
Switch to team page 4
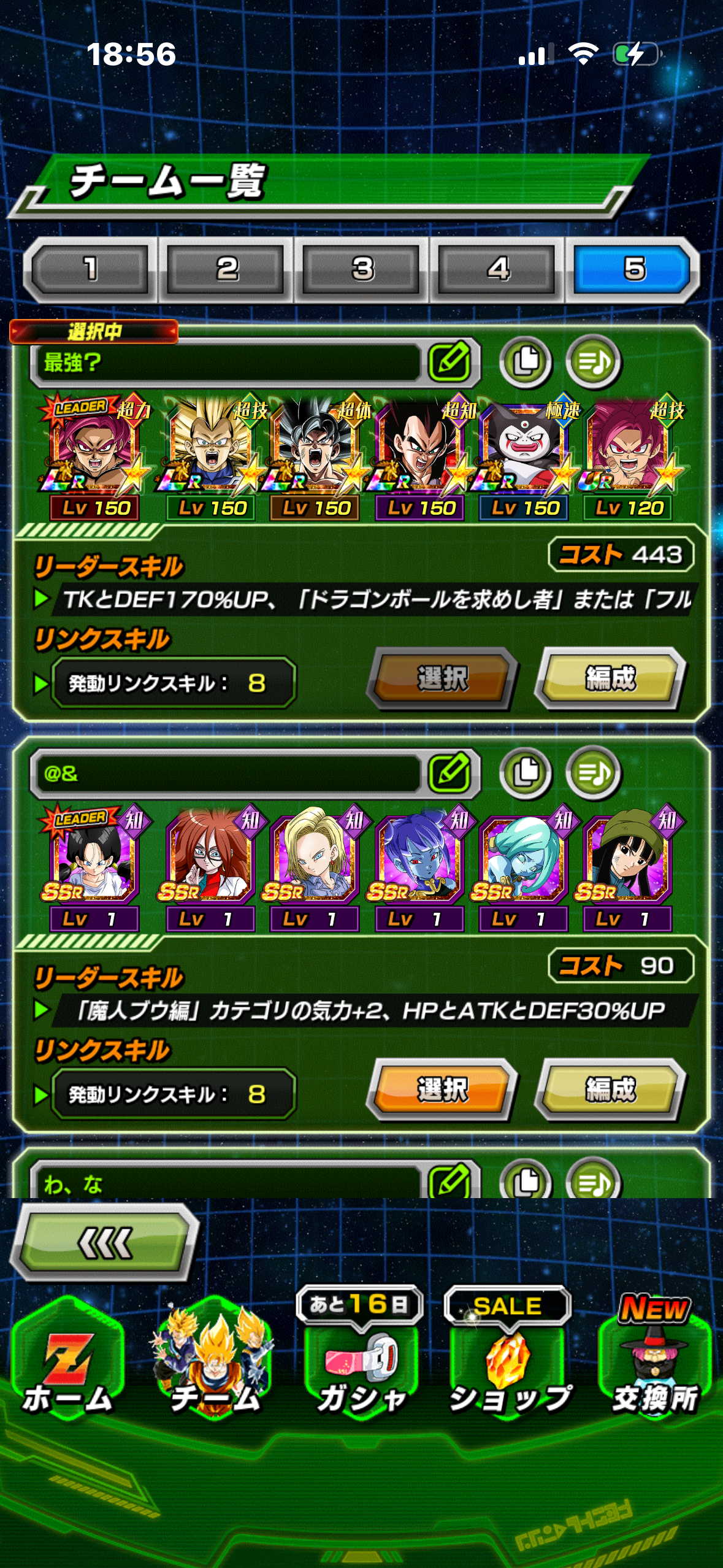click(497, 269)
